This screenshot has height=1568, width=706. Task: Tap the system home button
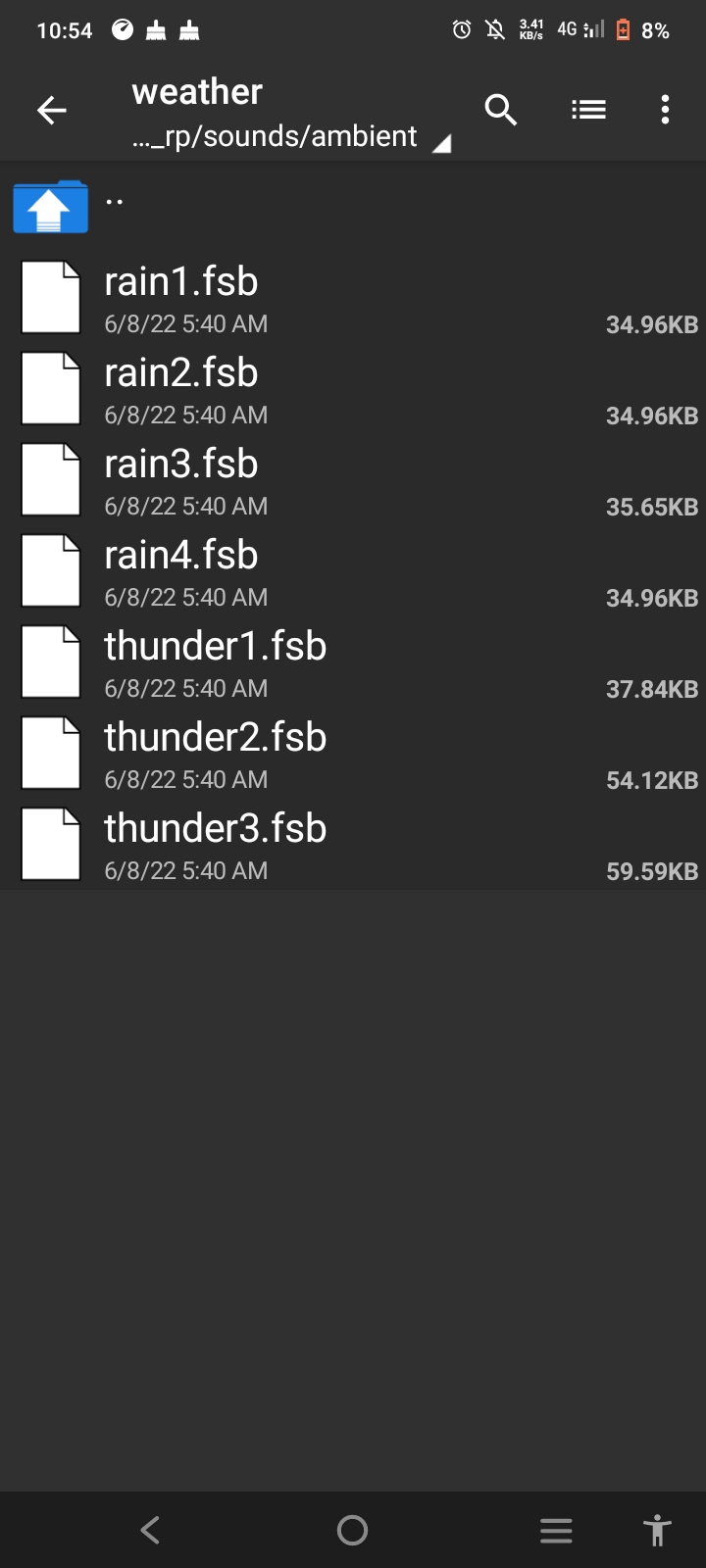coord(352,1530)
